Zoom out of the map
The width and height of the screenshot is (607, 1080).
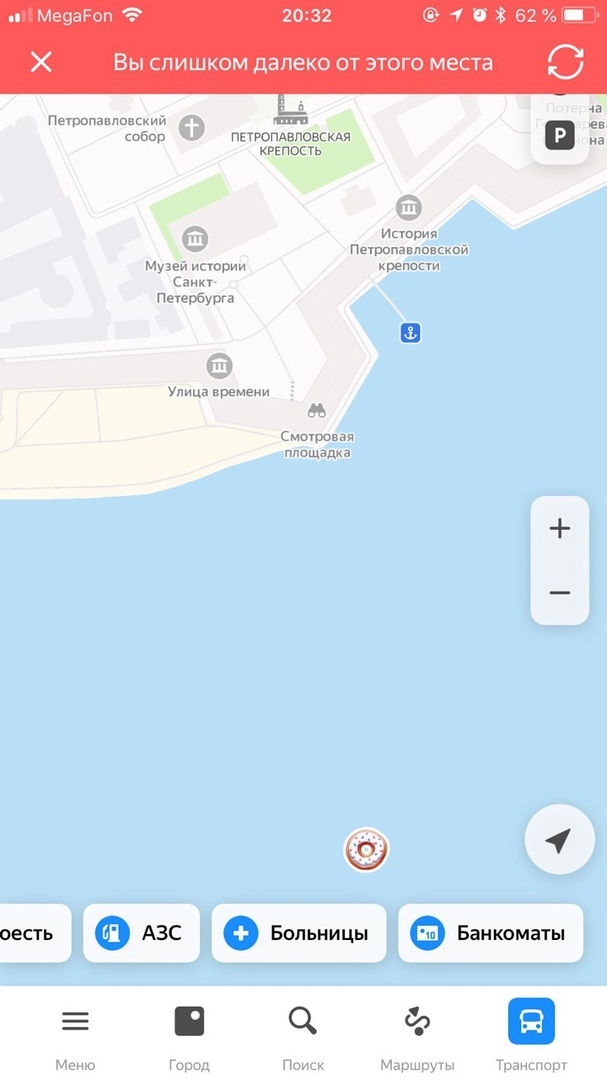(559, 593)
